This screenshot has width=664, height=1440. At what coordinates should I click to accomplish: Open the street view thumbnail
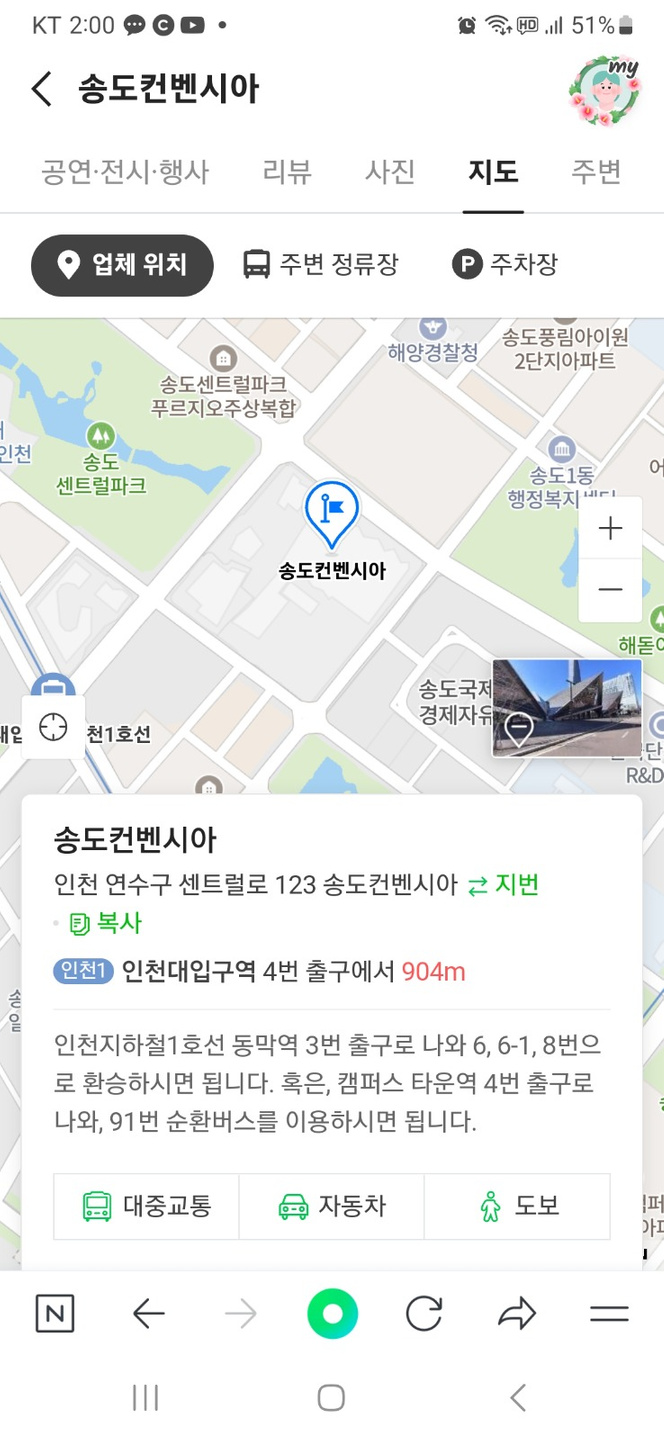tap(567, 707)
